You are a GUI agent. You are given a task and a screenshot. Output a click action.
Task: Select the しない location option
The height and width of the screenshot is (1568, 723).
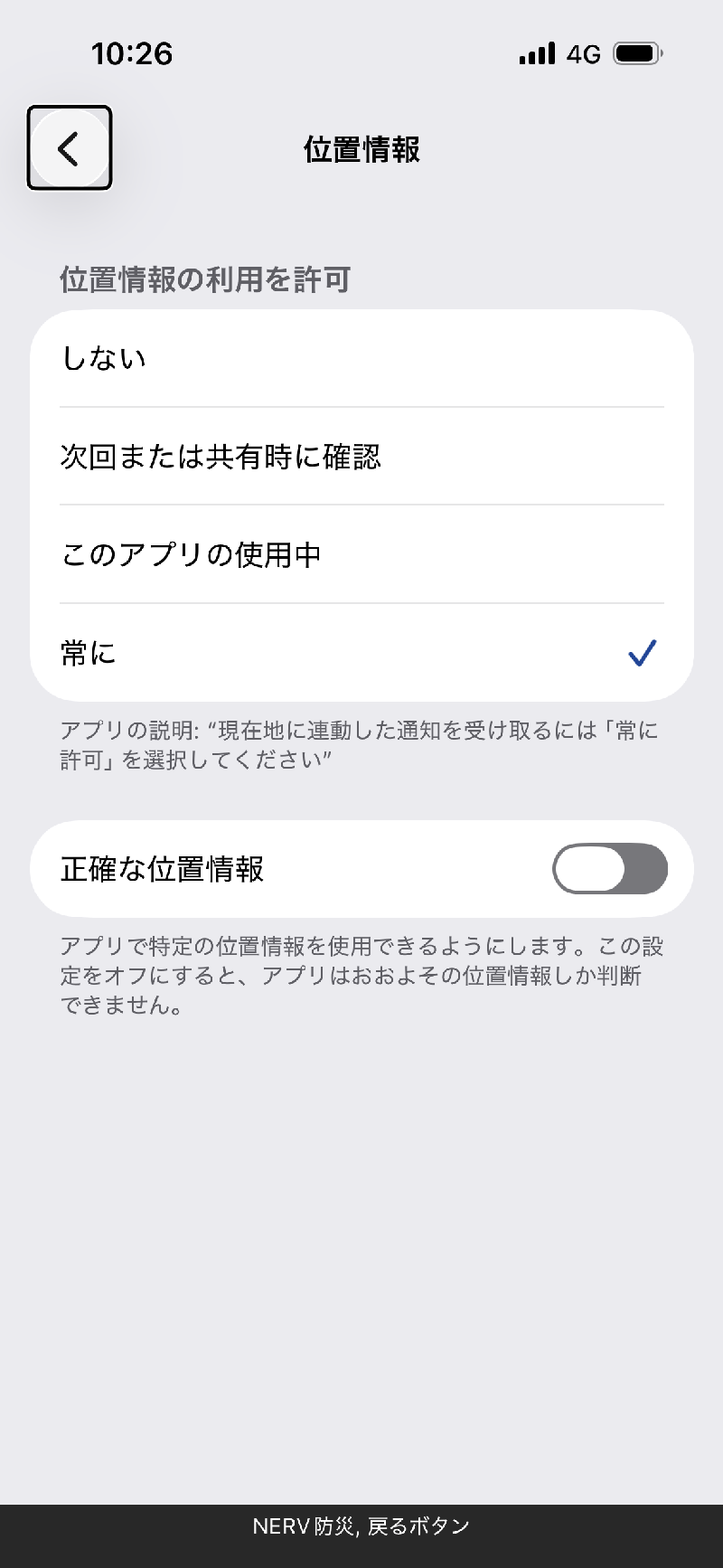click(361, 359)
